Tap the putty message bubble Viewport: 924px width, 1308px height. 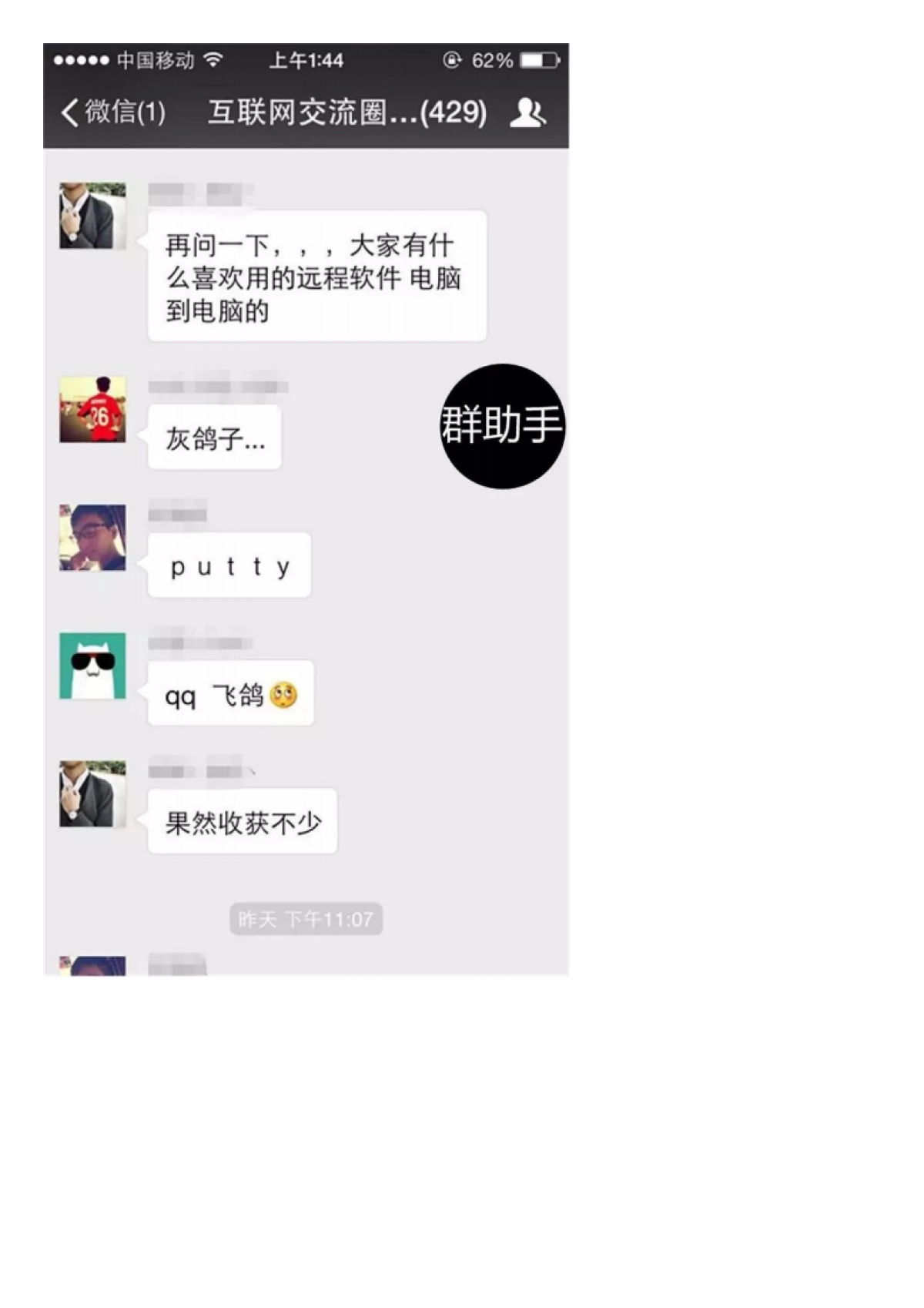[227, 565]
